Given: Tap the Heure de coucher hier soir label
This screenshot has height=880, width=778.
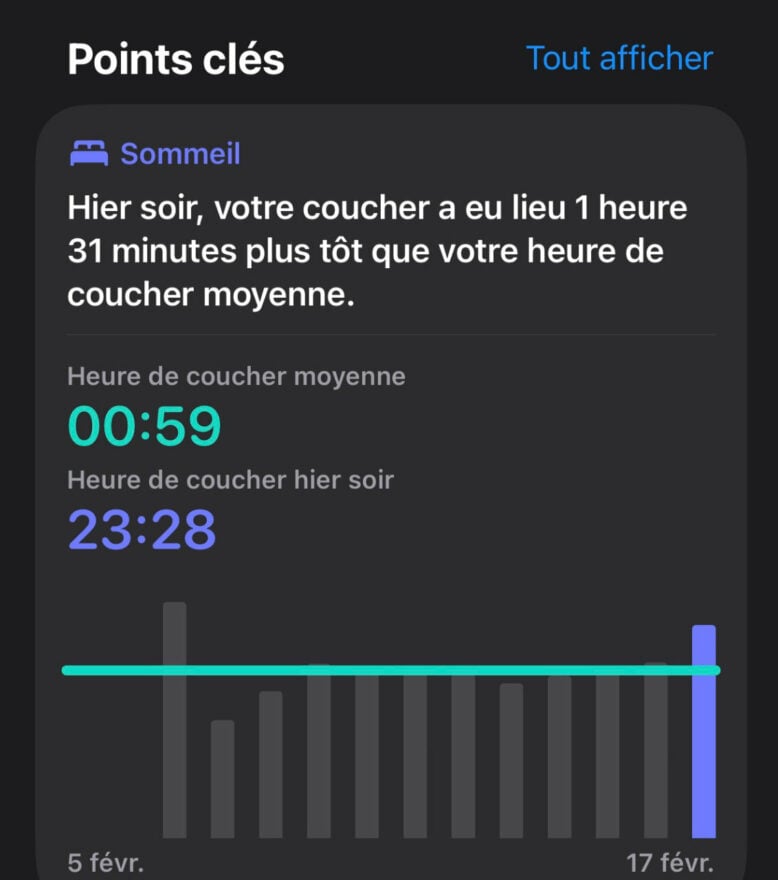Looking at the screenshot, I should pyautogui.click(x=232, y=481).
